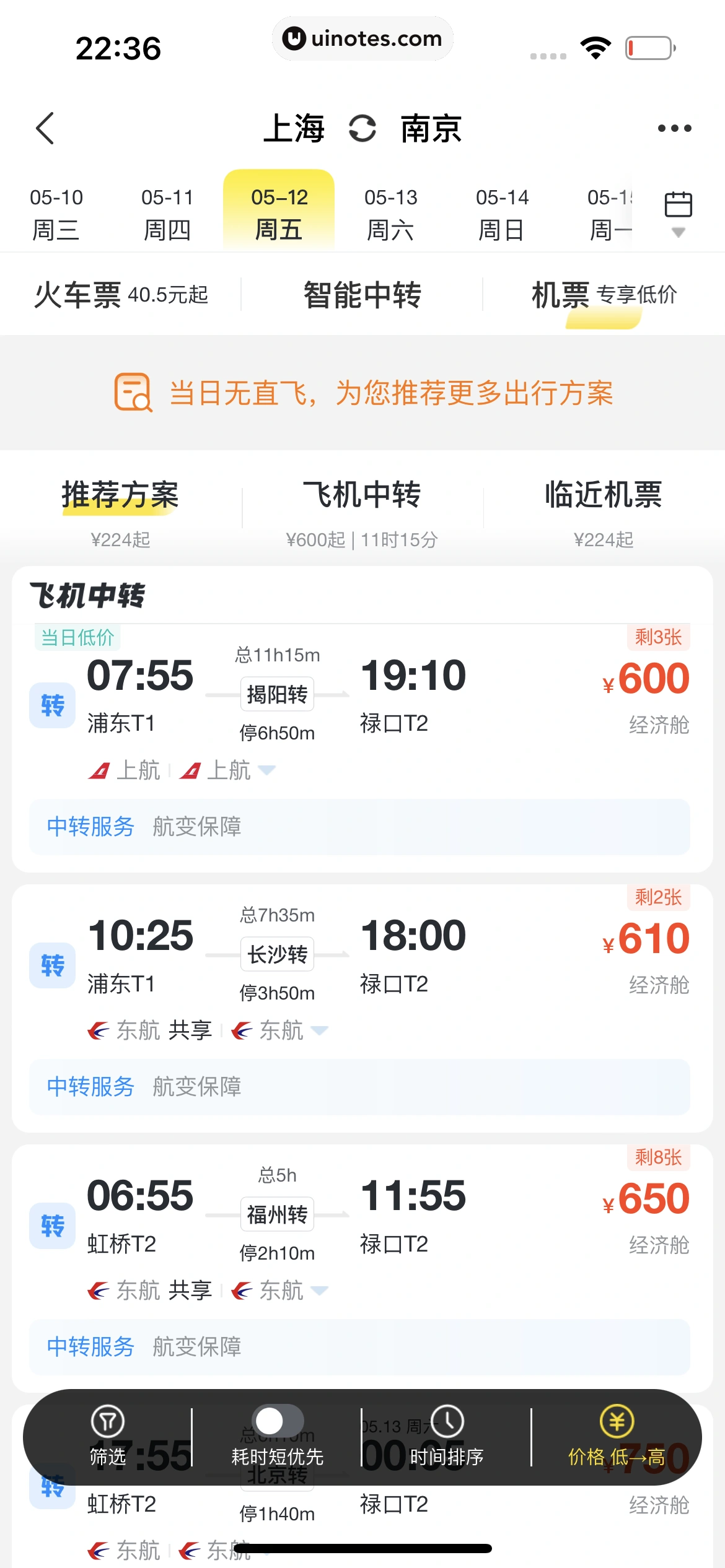Go back to the previous page

45,128
